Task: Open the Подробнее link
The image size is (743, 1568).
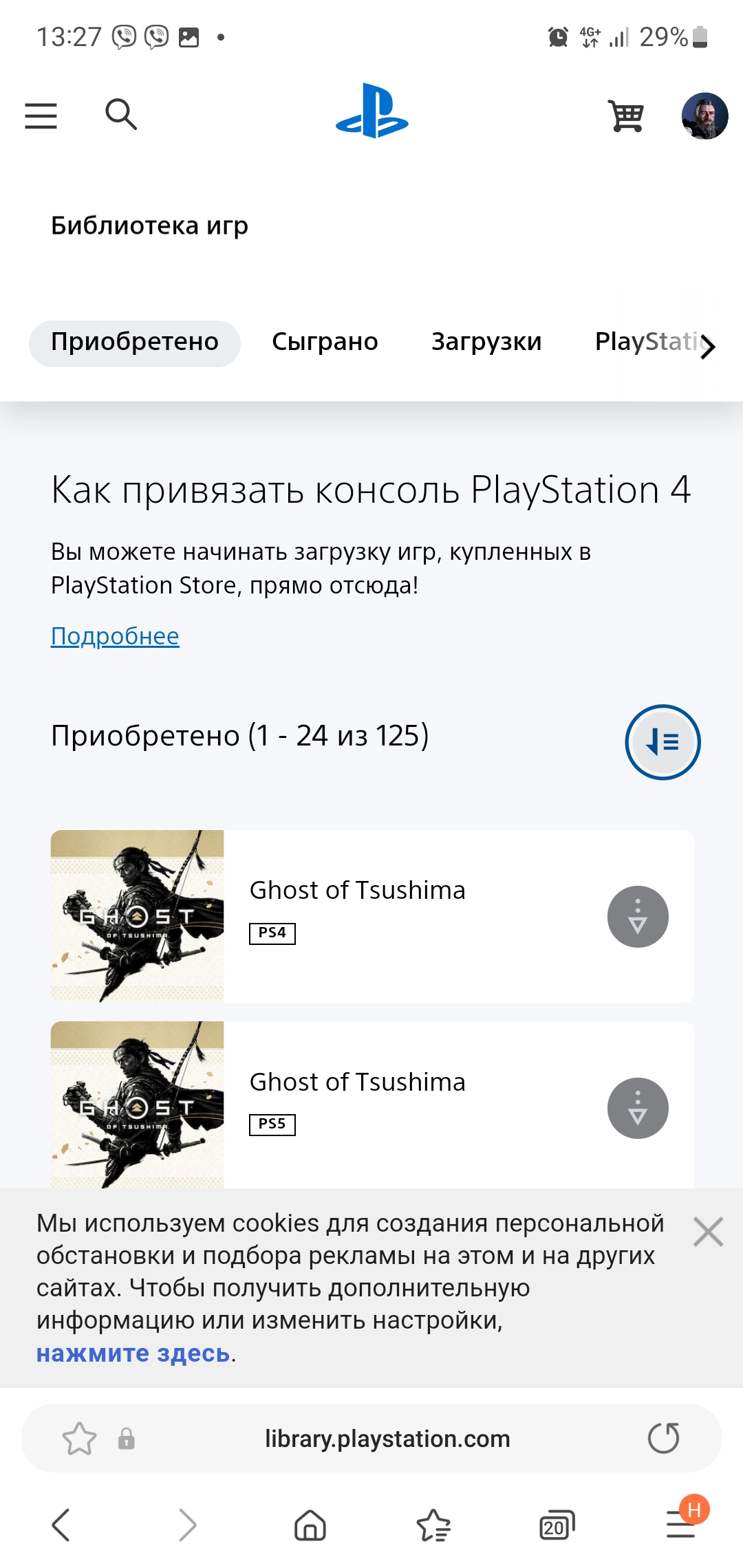Action: 115,636
